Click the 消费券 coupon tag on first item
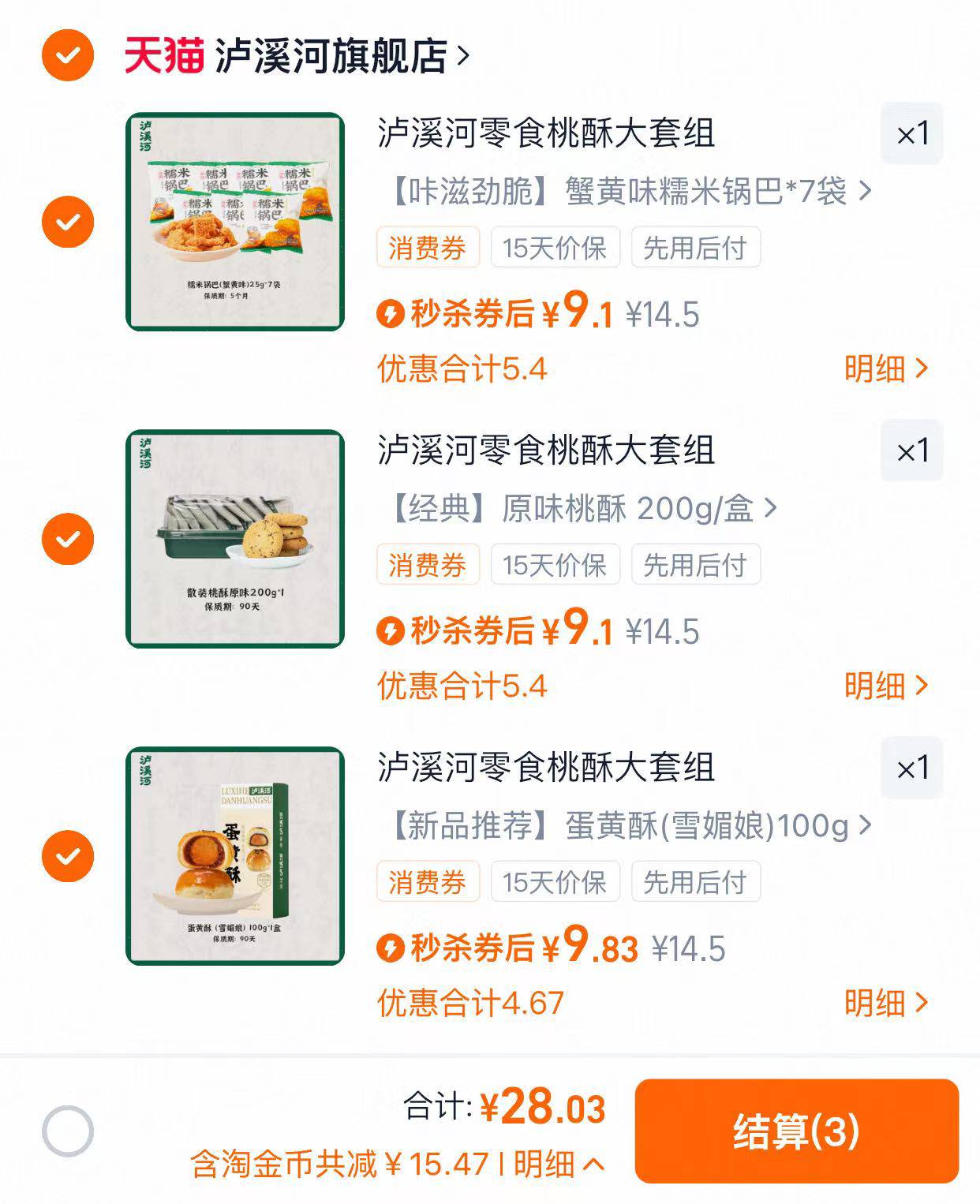 427,246
